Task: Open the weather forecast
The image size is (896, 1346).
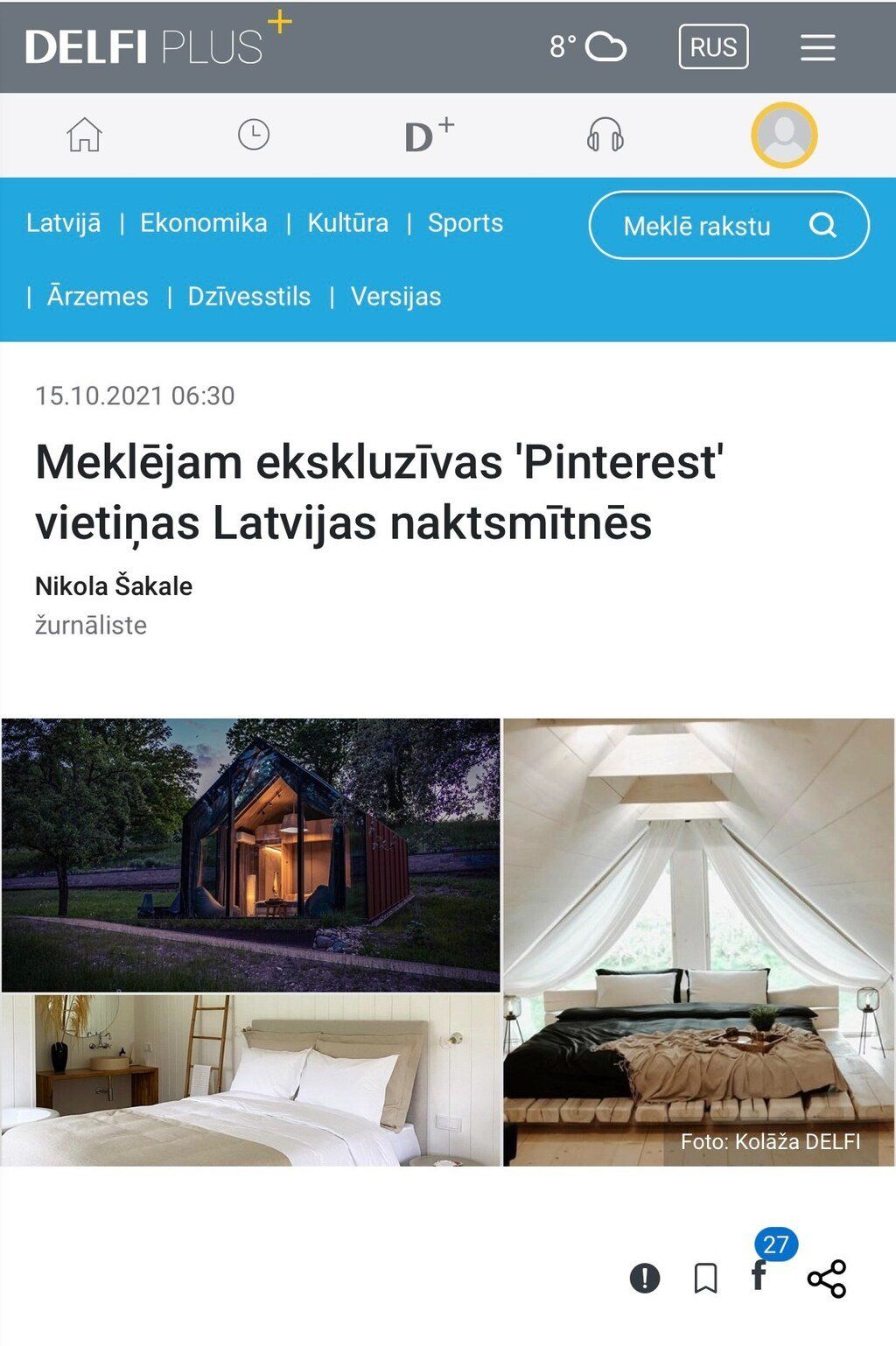Action: tap(587, 46)
